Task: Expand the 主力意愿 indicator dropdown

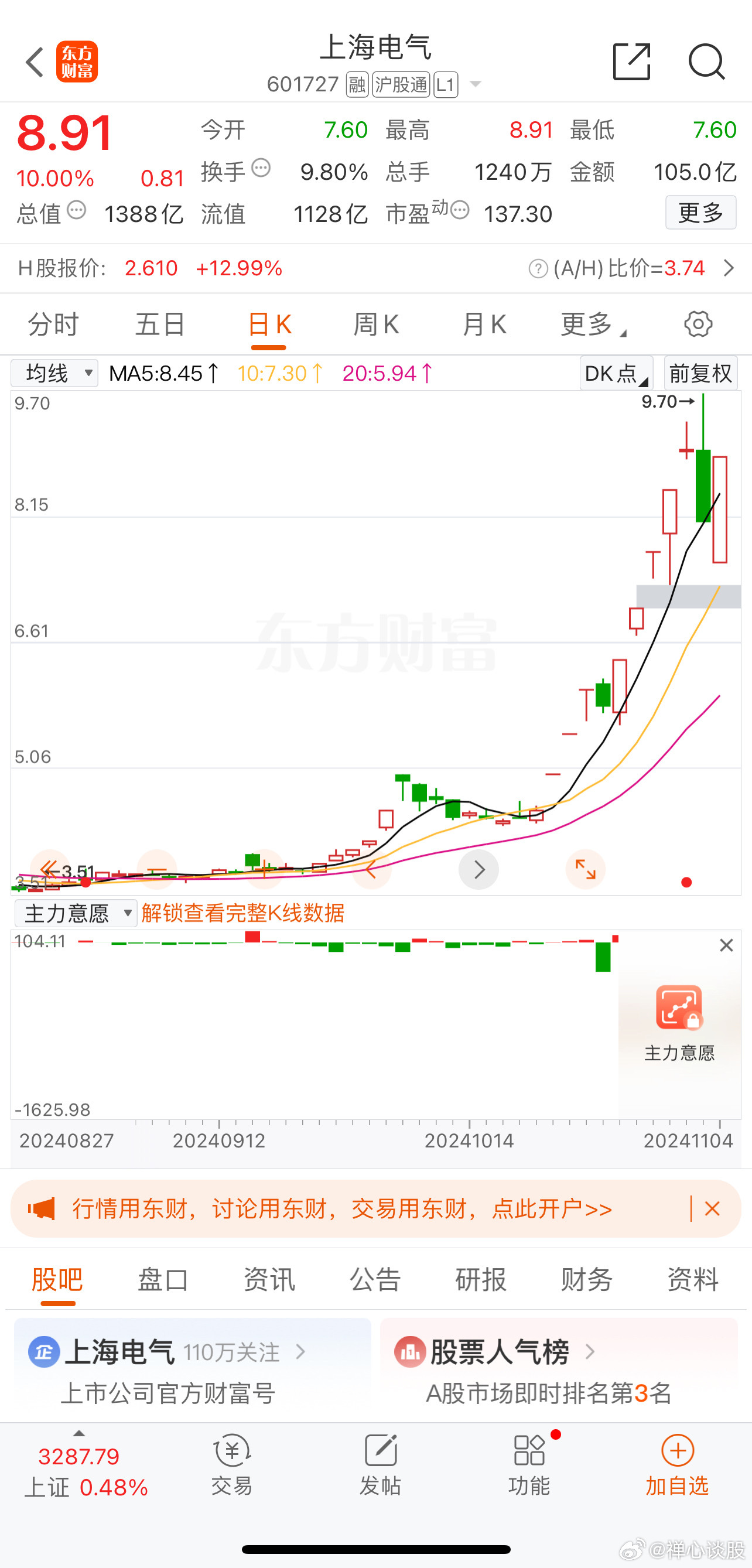Action: 76,913
